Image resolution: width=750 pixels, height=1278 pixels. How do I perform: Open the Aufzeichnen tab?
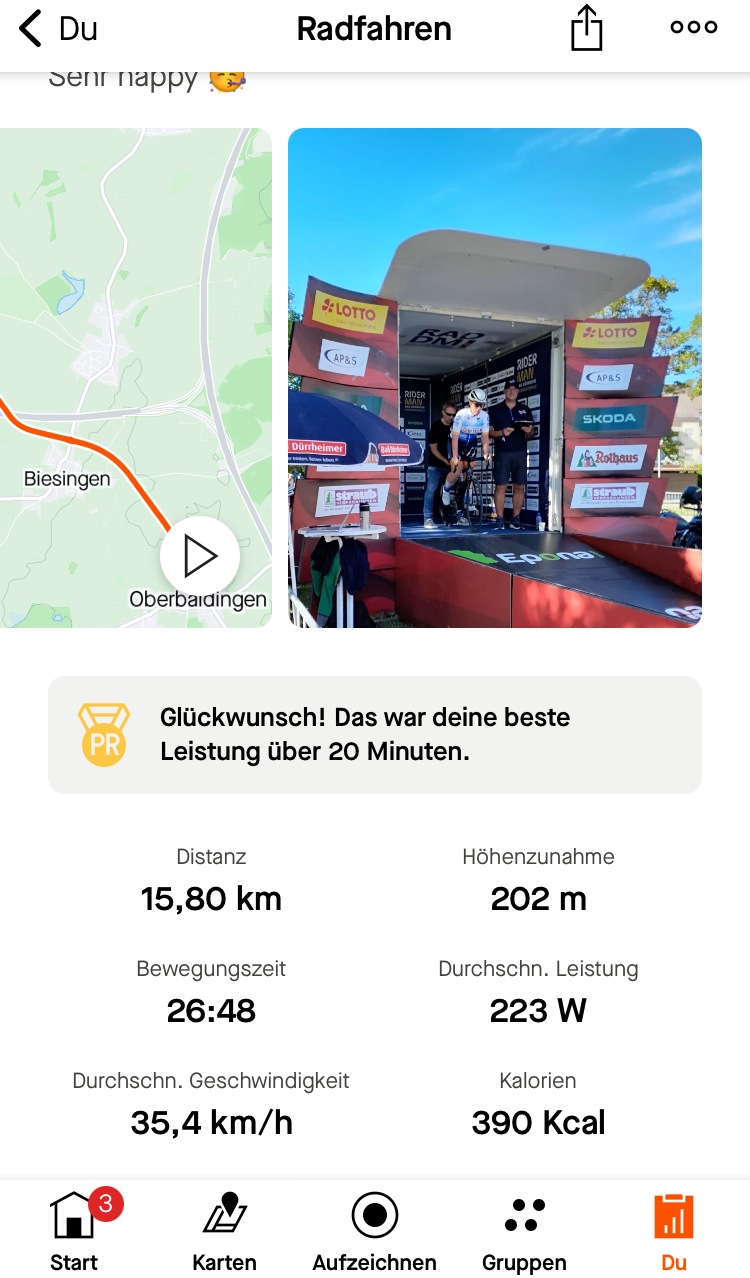375,1230
